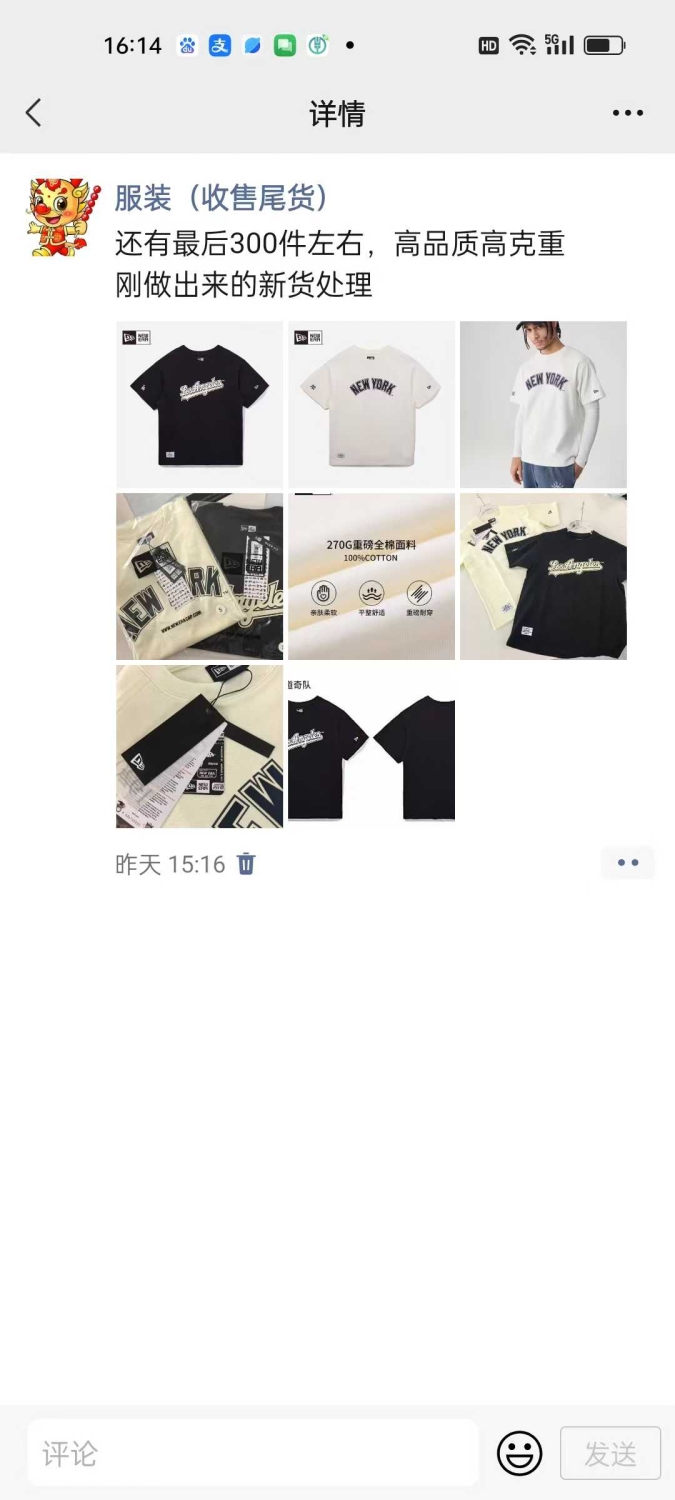
Task: View the black tee front and back image
Action: pos(371,746)
